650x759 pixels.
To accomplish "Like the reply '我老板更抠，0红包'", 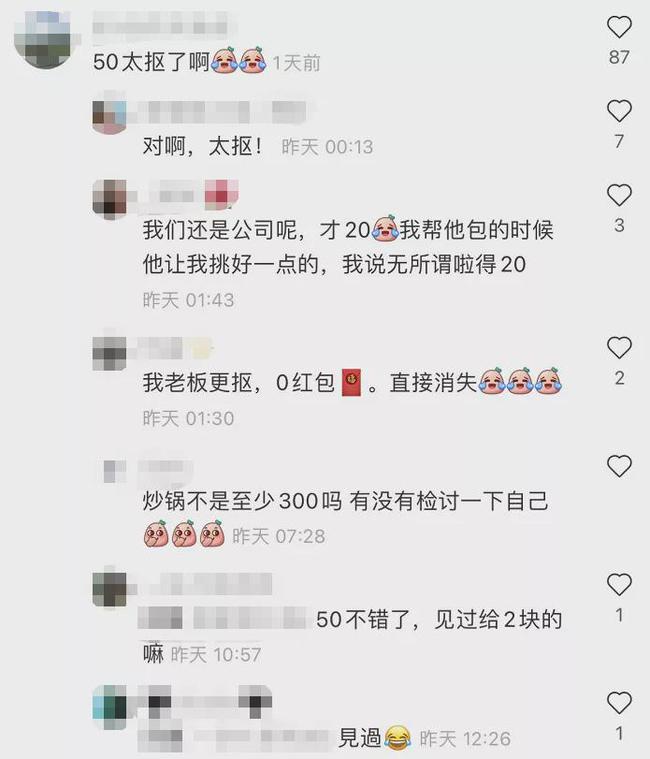I will [x=619, y=348].
